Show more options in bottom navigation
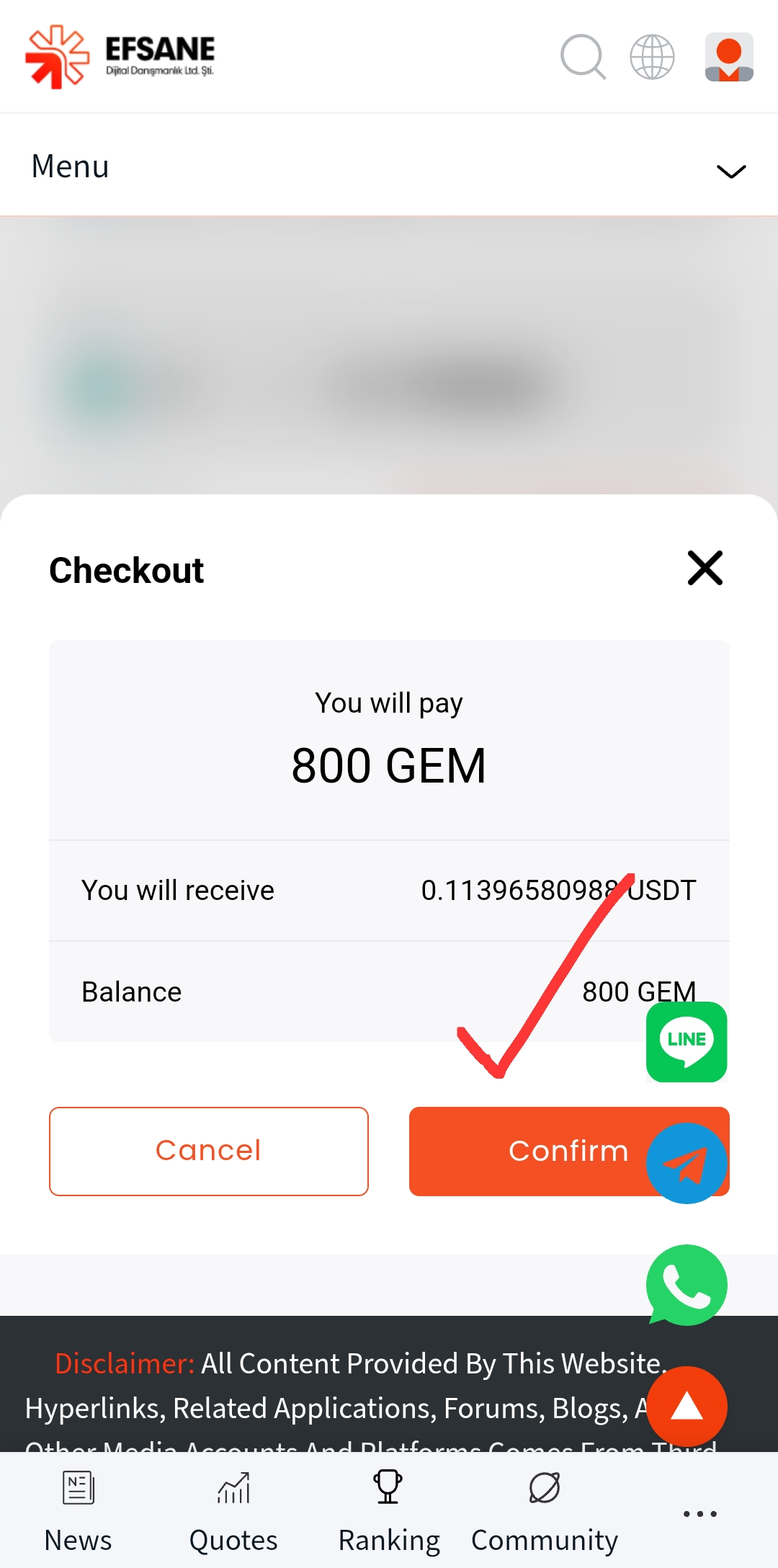Viewport: 778px width, 1568px height. (699, 1514)
